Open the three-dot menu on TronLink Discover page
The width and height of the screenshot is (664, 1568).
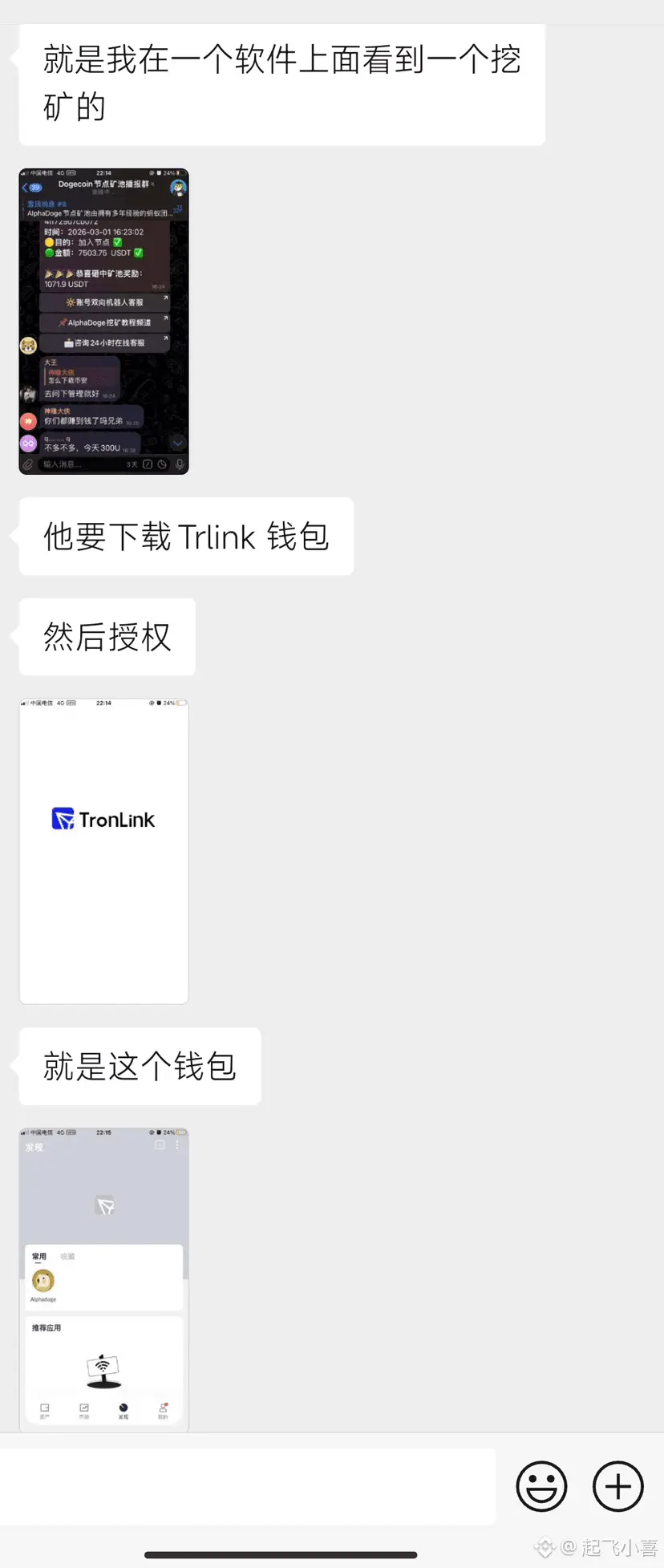click(x=177, y=1145)
